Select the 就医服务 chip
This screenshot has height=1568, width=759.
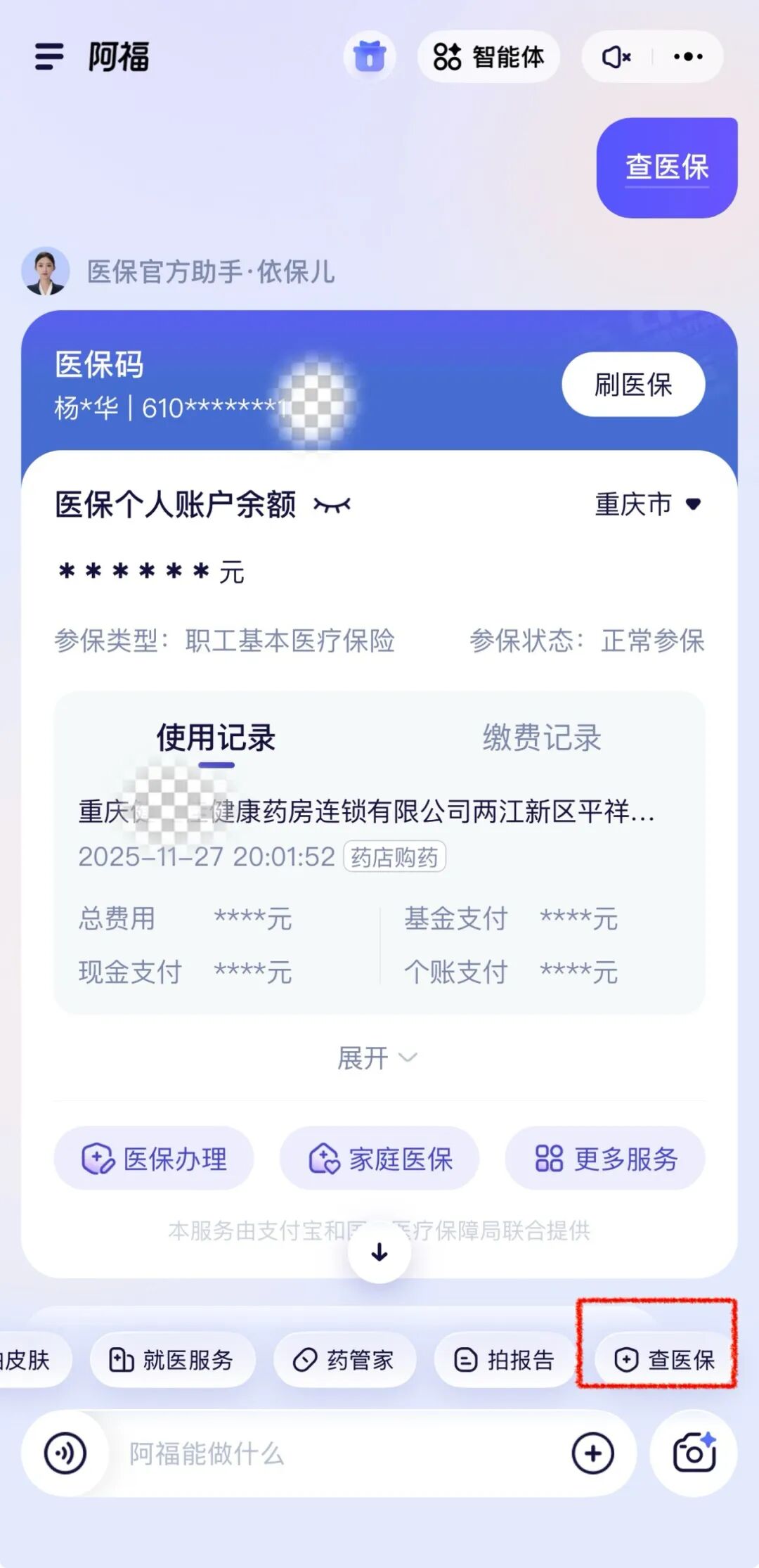coord(172,1359)
